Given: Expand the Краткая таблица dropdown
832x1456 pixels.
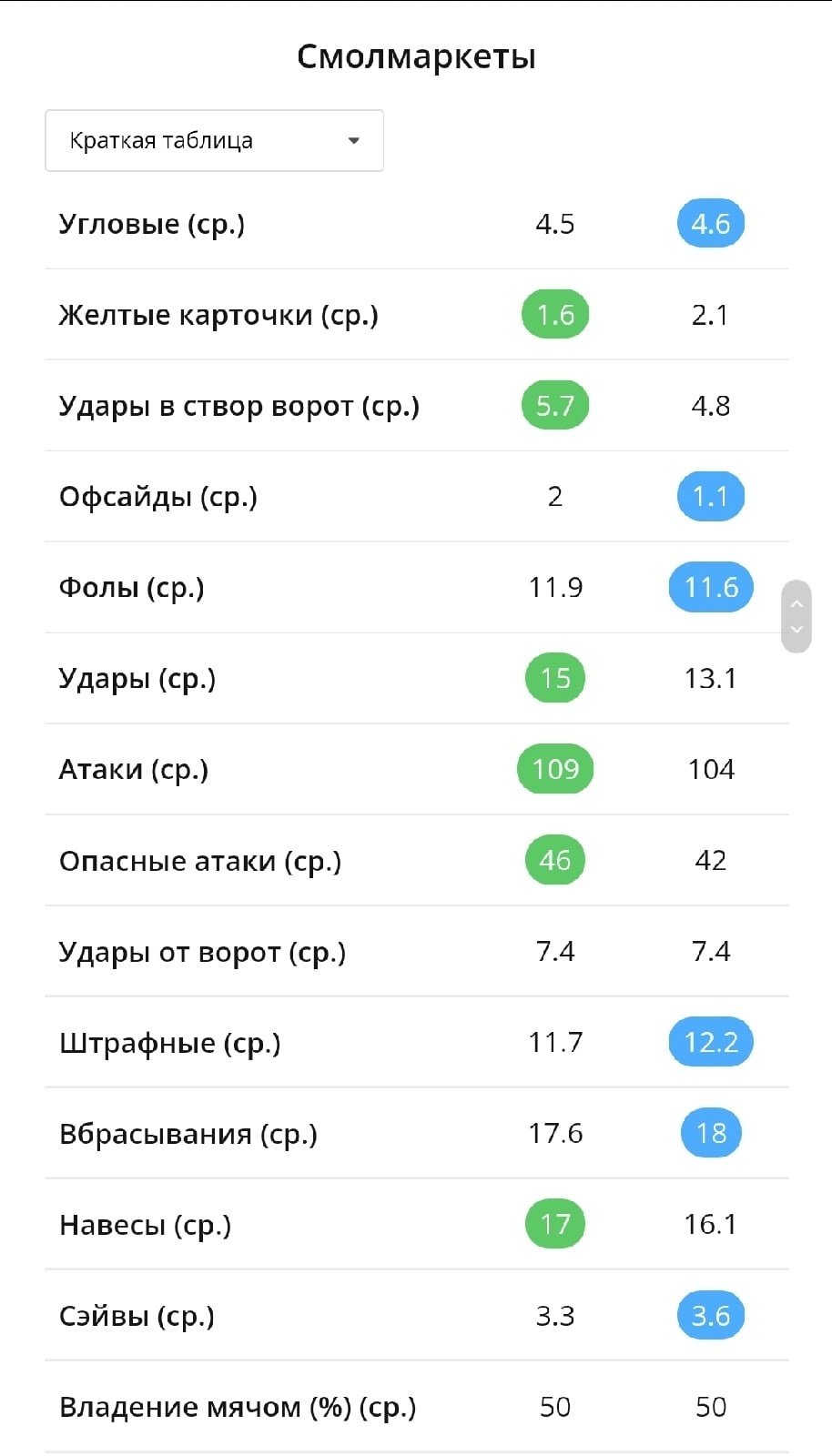Looking at the screenshot, I should pyautogui.click(x=215, y=141).
